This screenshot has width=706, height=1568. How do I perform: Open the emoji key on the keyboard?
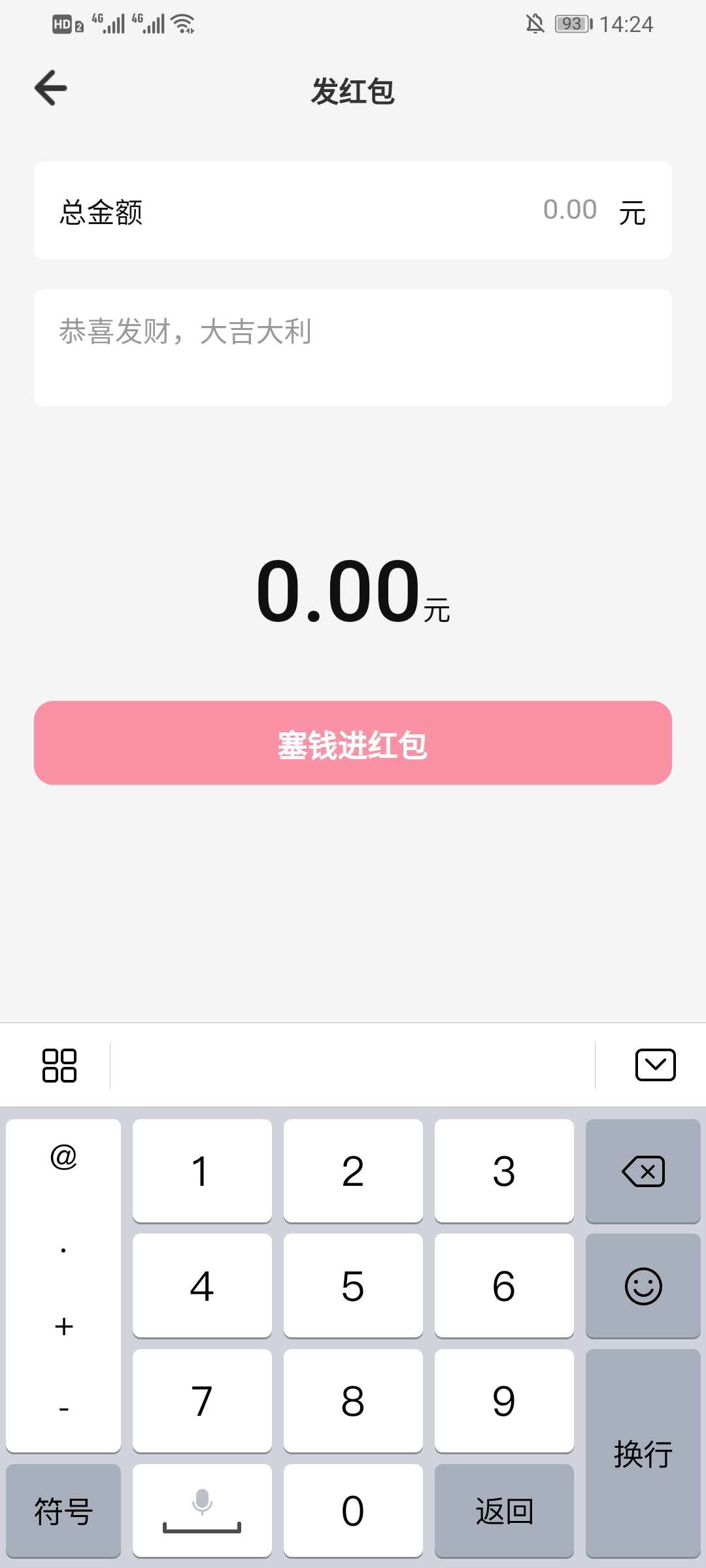click(643, 1286)
